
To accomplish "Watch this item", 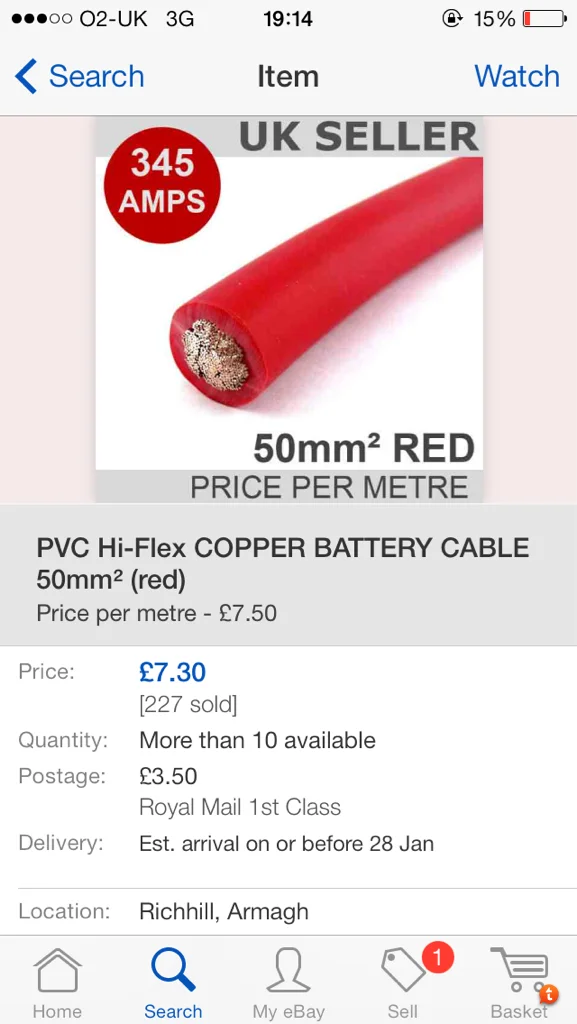I will point(516,76).
